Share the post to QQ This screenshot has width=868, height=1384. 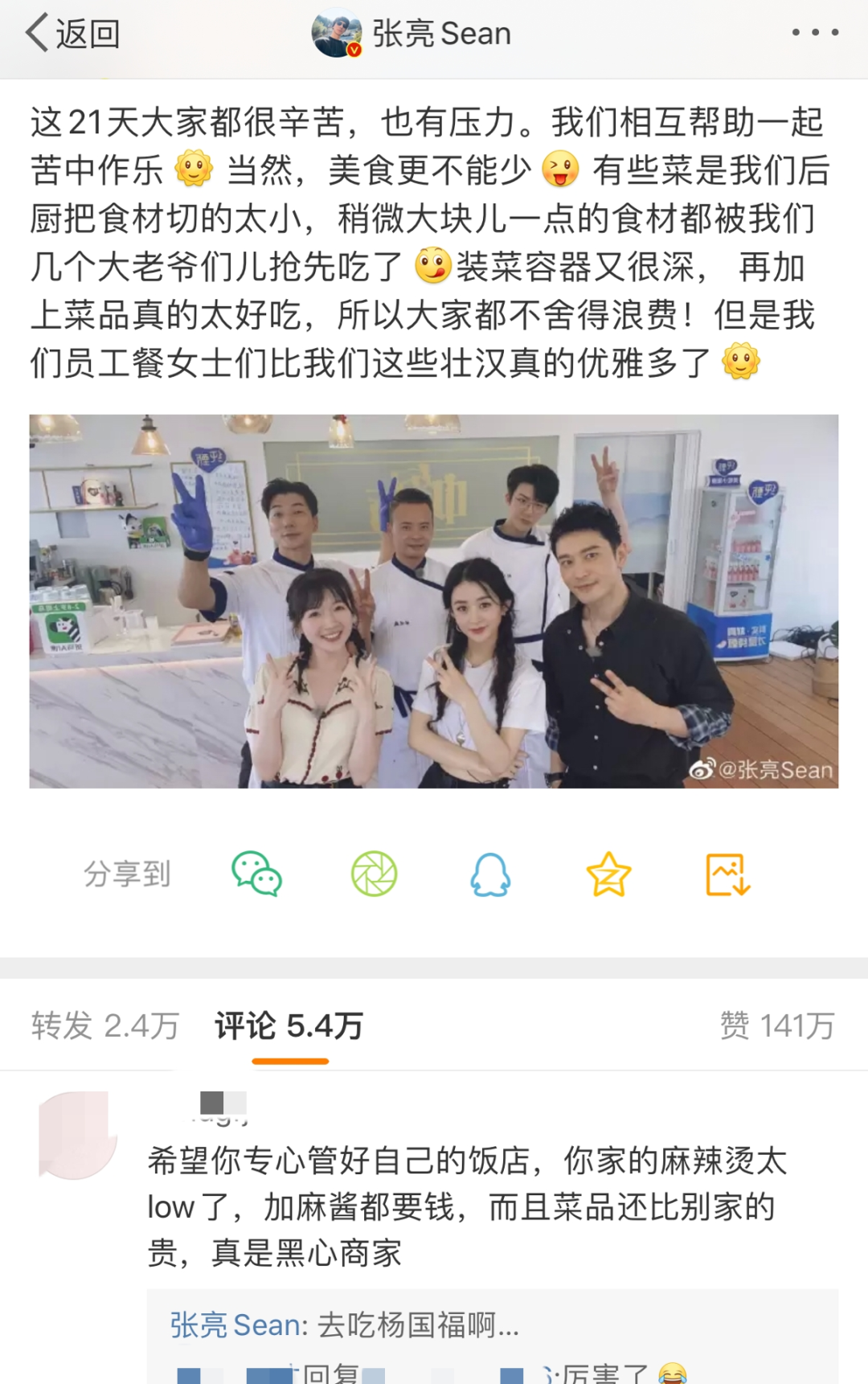tap(490, 874)
